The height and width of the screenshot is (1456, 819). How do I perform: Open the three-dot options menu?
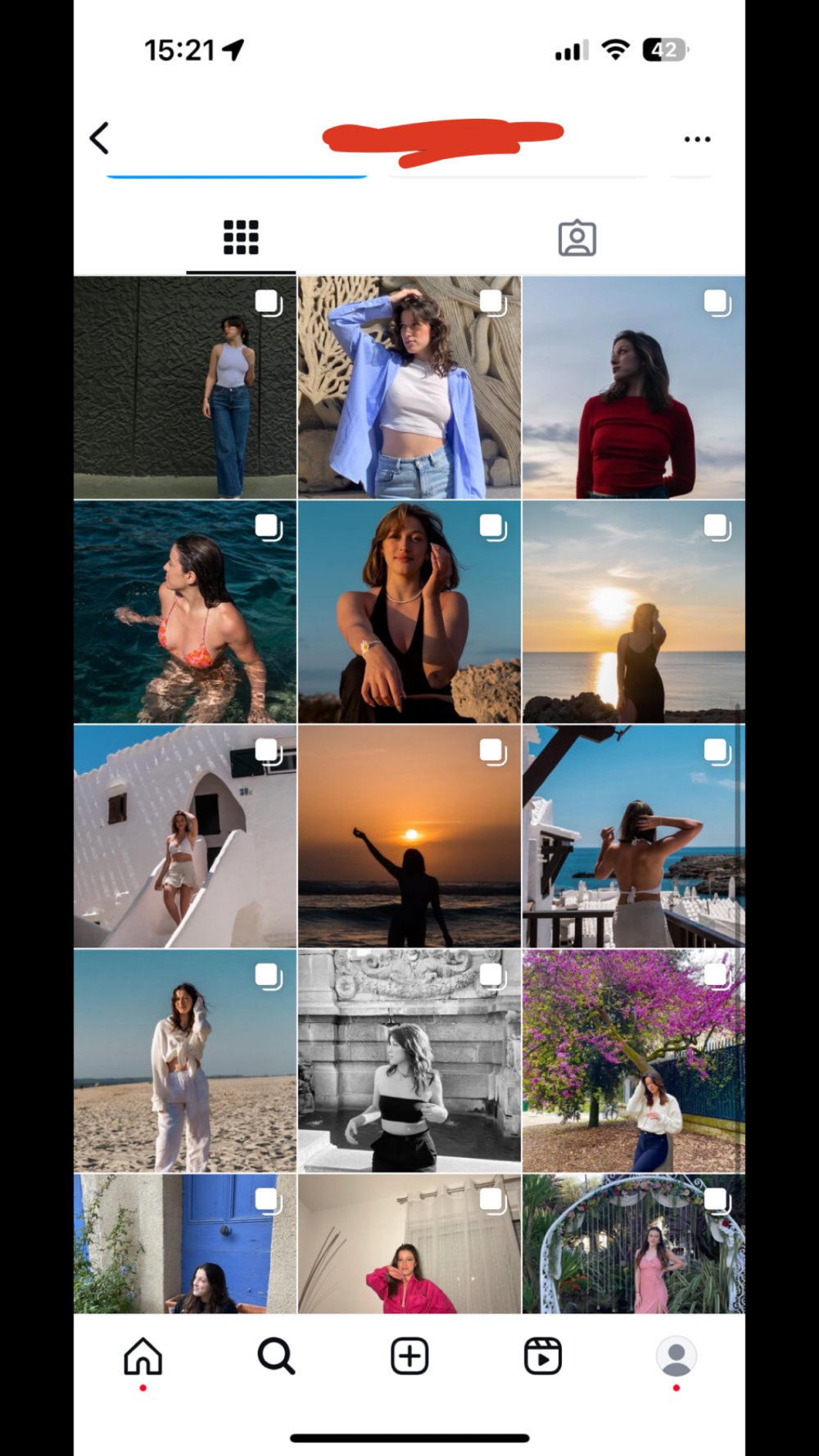[697, 139]
